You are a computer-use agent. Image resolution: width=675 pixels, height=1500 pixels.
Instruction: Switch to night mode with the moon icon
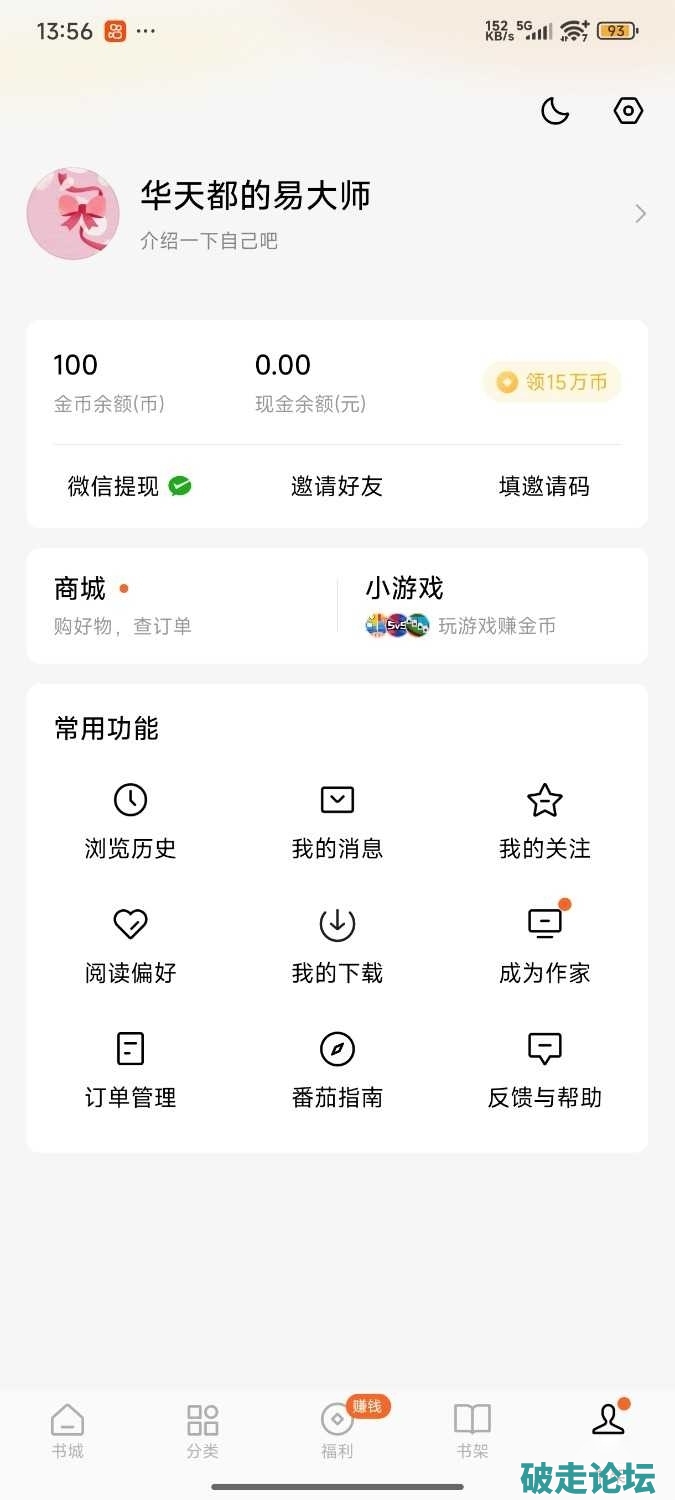click(x=555, y=111)
